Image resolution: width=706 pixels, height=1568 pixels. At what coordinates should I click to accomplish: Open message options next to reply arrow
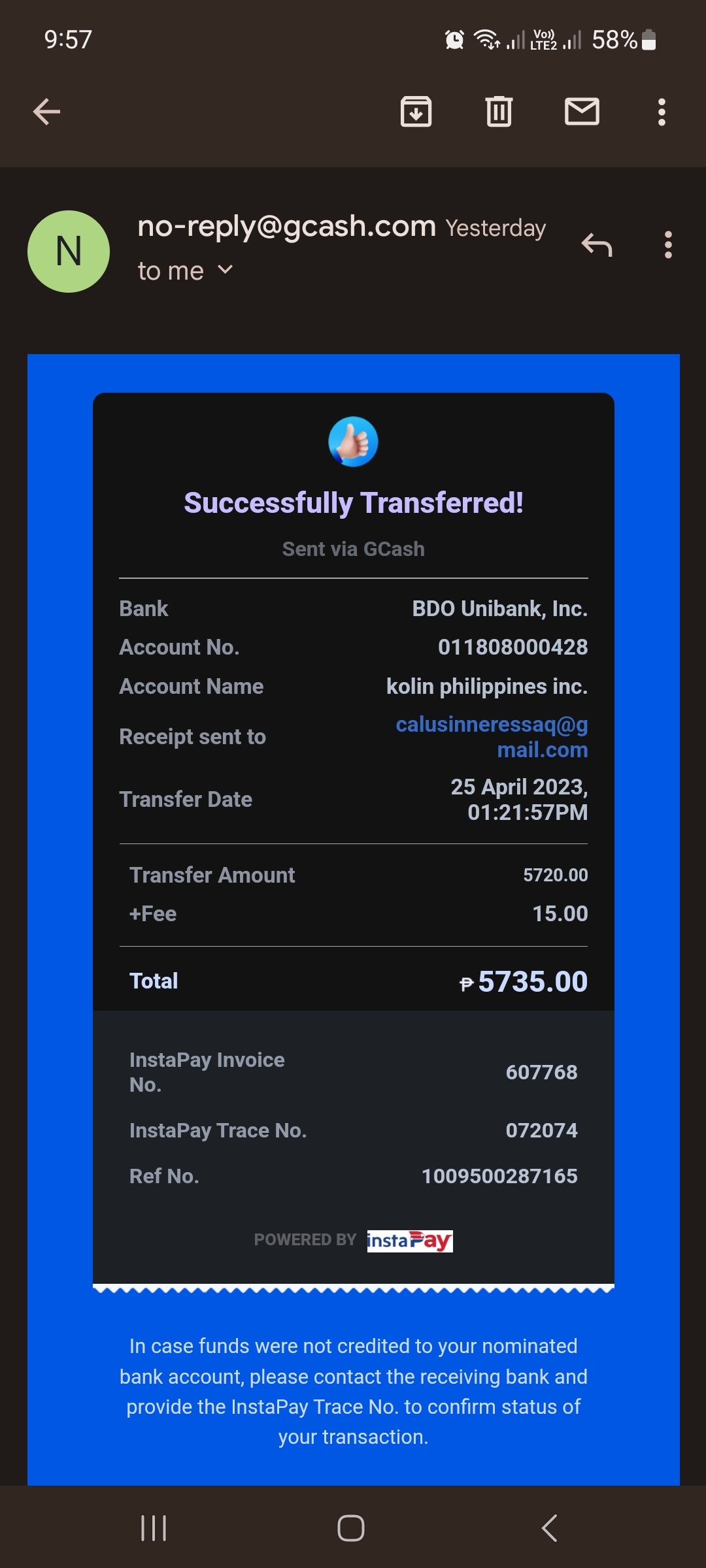667,246
